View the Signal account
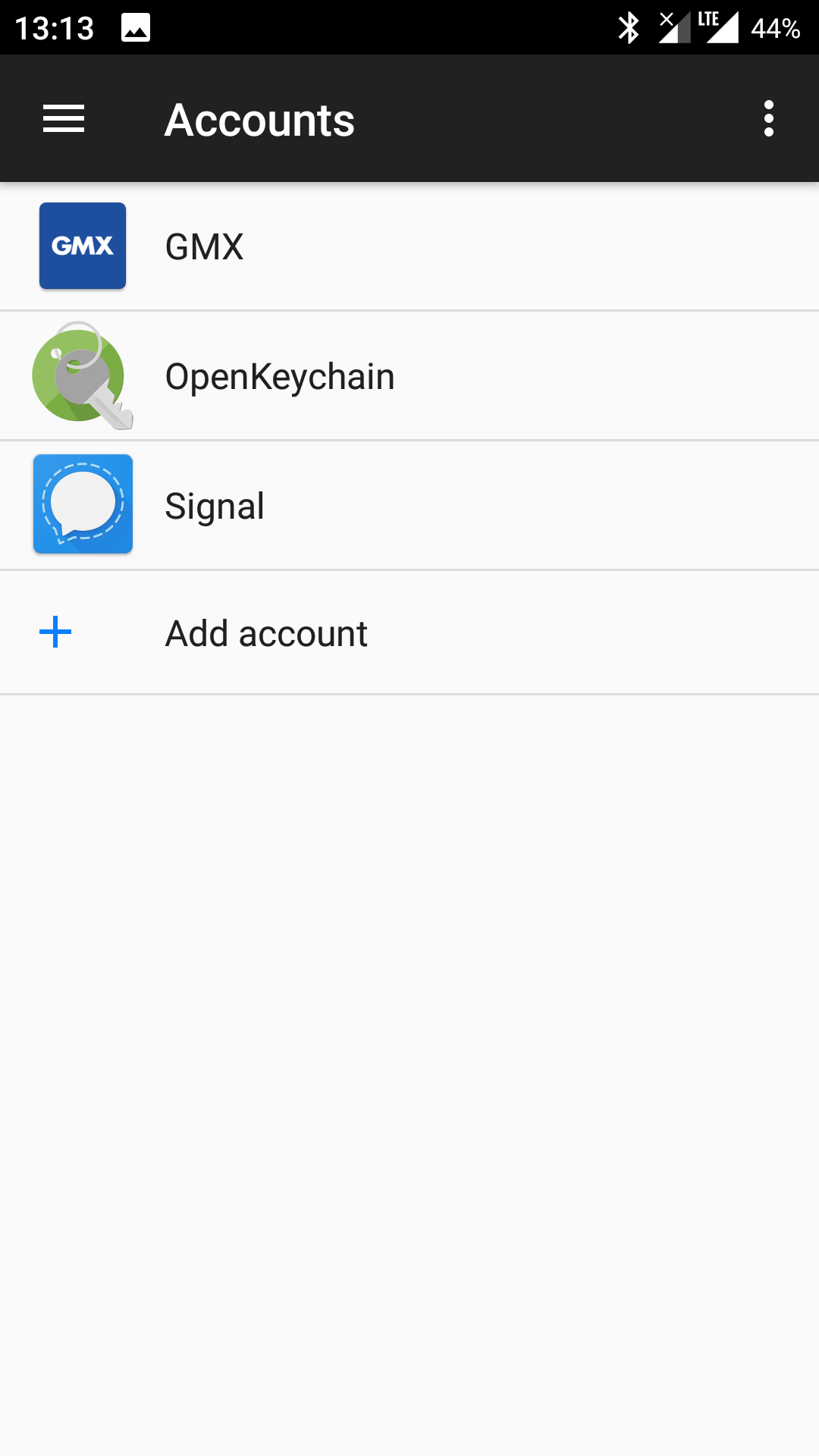The image size is (819, 1456). [x=409, y=506]
